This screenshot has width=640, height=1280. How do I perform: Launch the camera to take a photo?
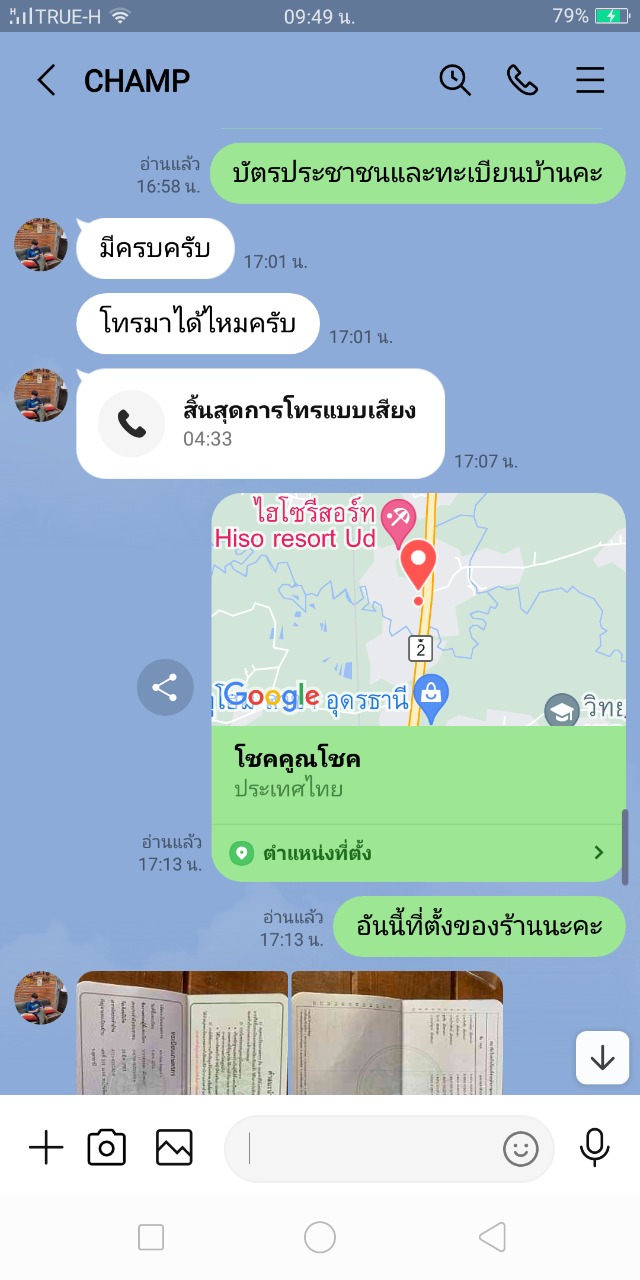[x=107, y=1148]
